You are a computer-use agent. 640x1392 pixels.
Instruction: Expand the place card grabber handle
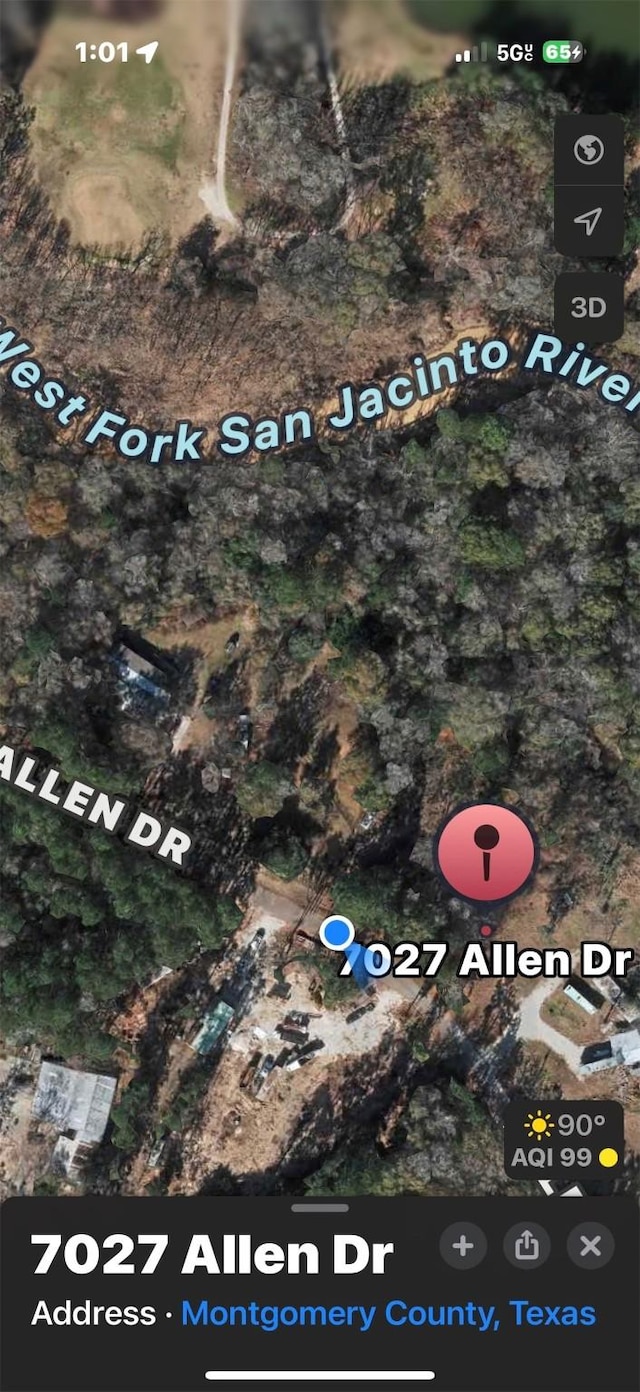click(x=320, y=1208)
